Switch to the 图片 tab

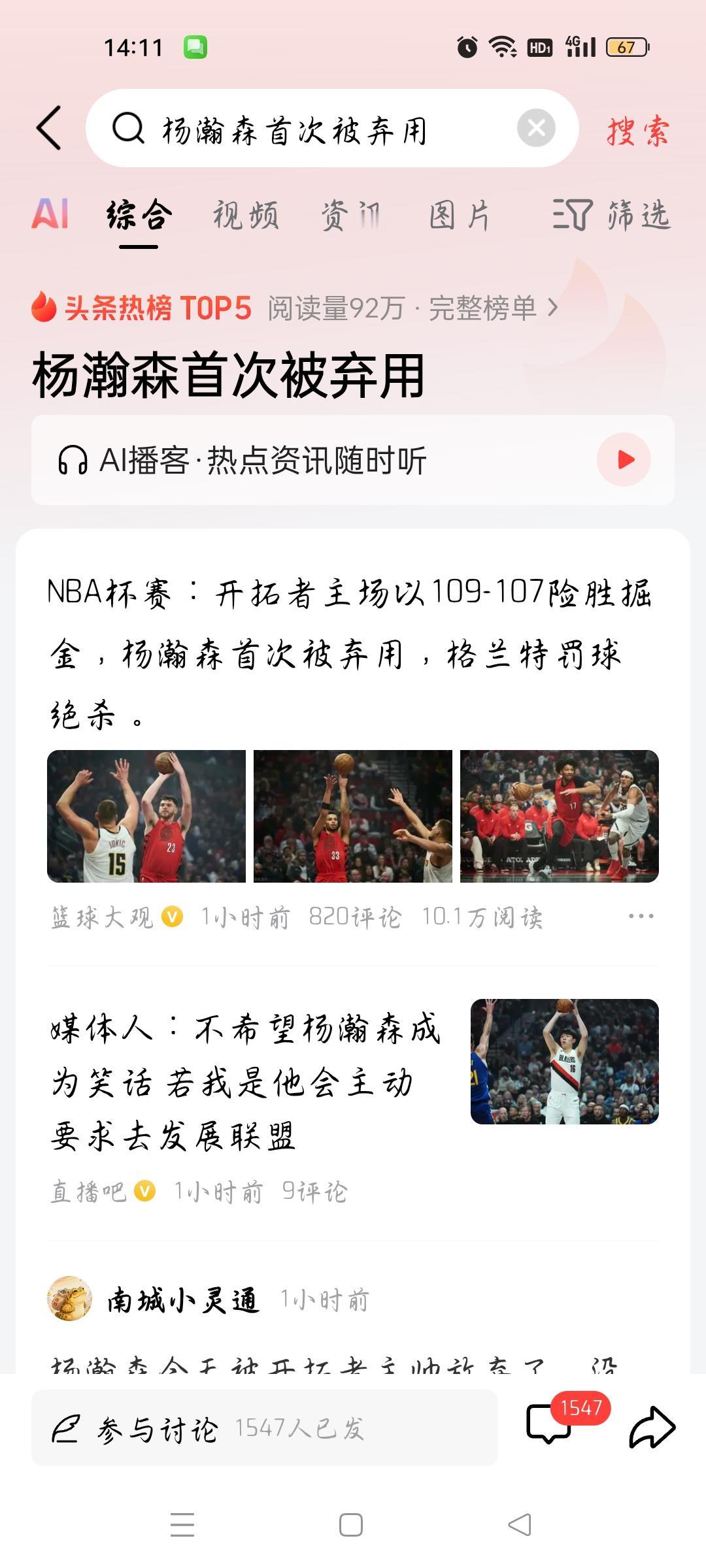(x=458, y=216)
